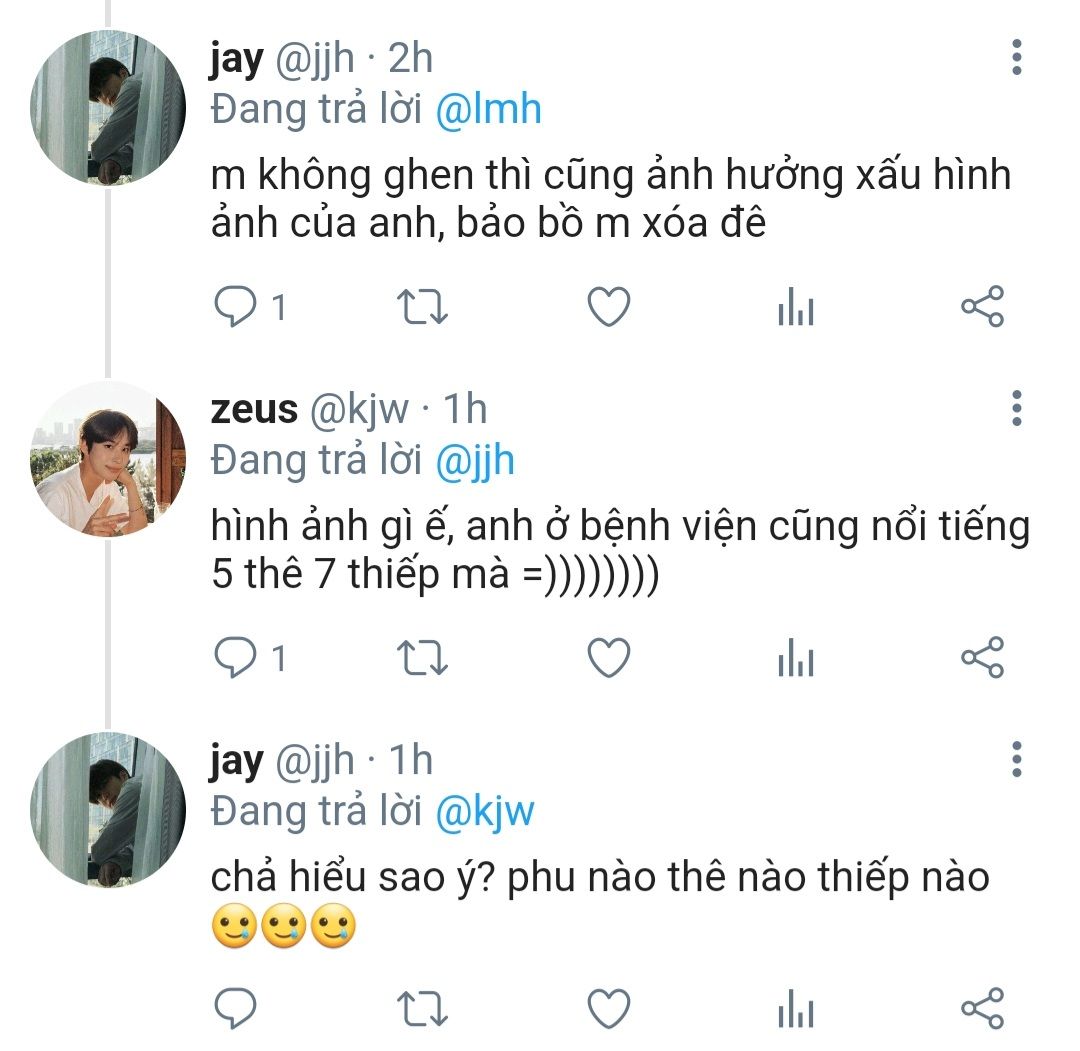Reply to jay's 1h tweet
The image size is (1080, 1051).
[237, 1008]
